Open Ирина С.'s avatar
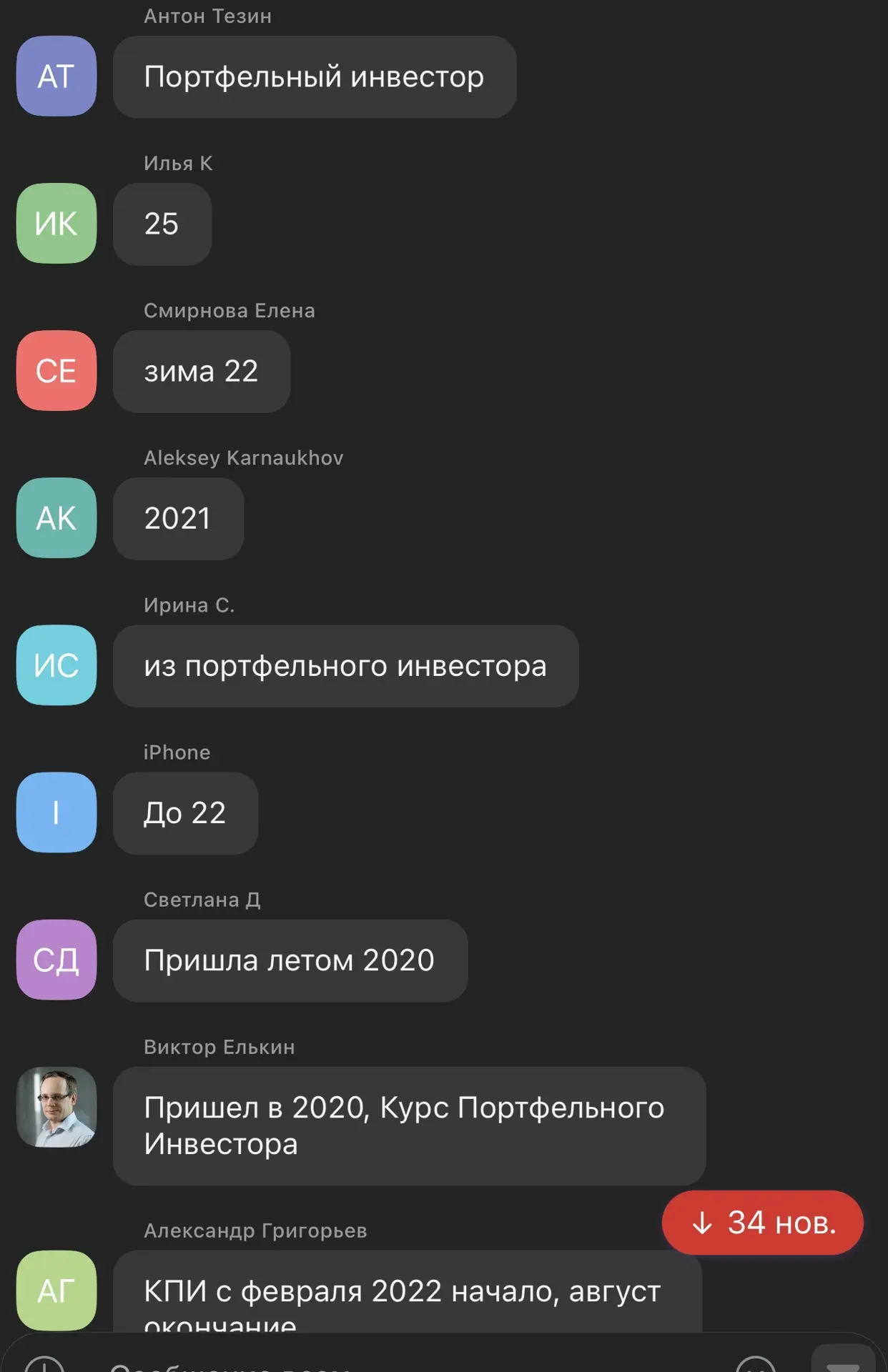The image size is (888, 1372). [x=56, y=665]
